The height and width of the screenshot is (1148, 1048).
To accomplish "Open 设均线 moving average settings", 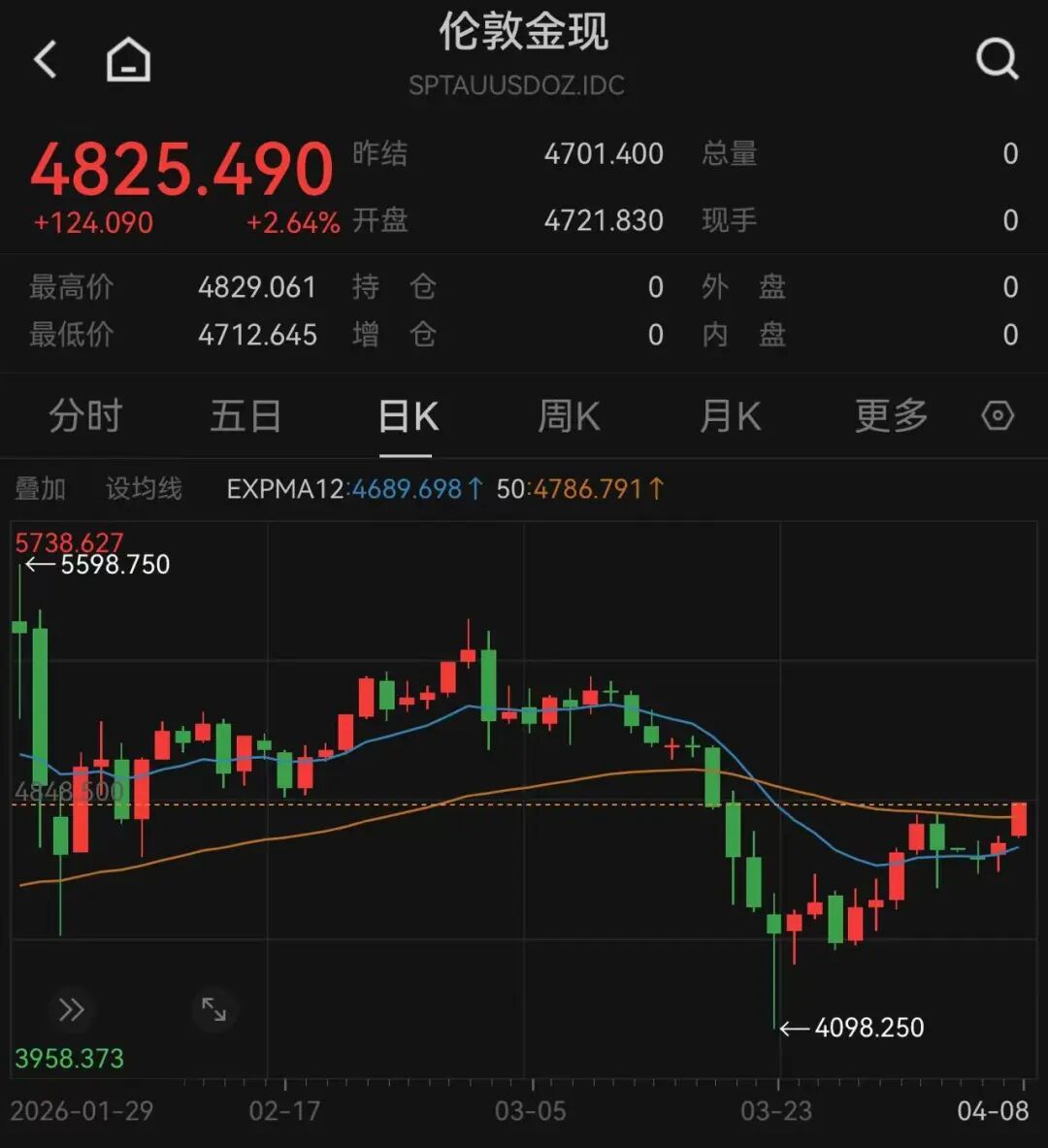I will (144, 488).
